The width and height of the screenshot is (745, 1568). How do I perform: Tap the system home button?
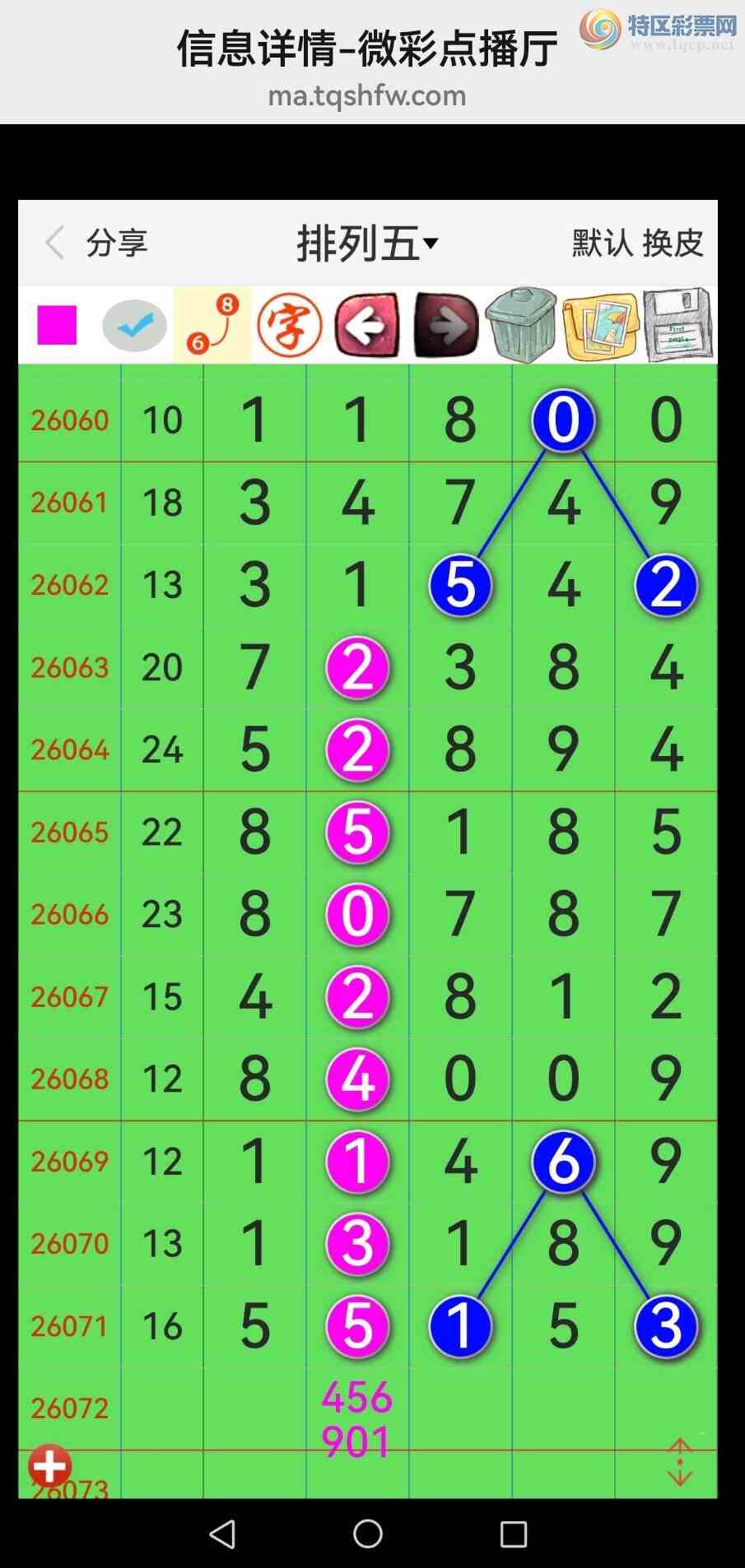(x=368, y=1533)
